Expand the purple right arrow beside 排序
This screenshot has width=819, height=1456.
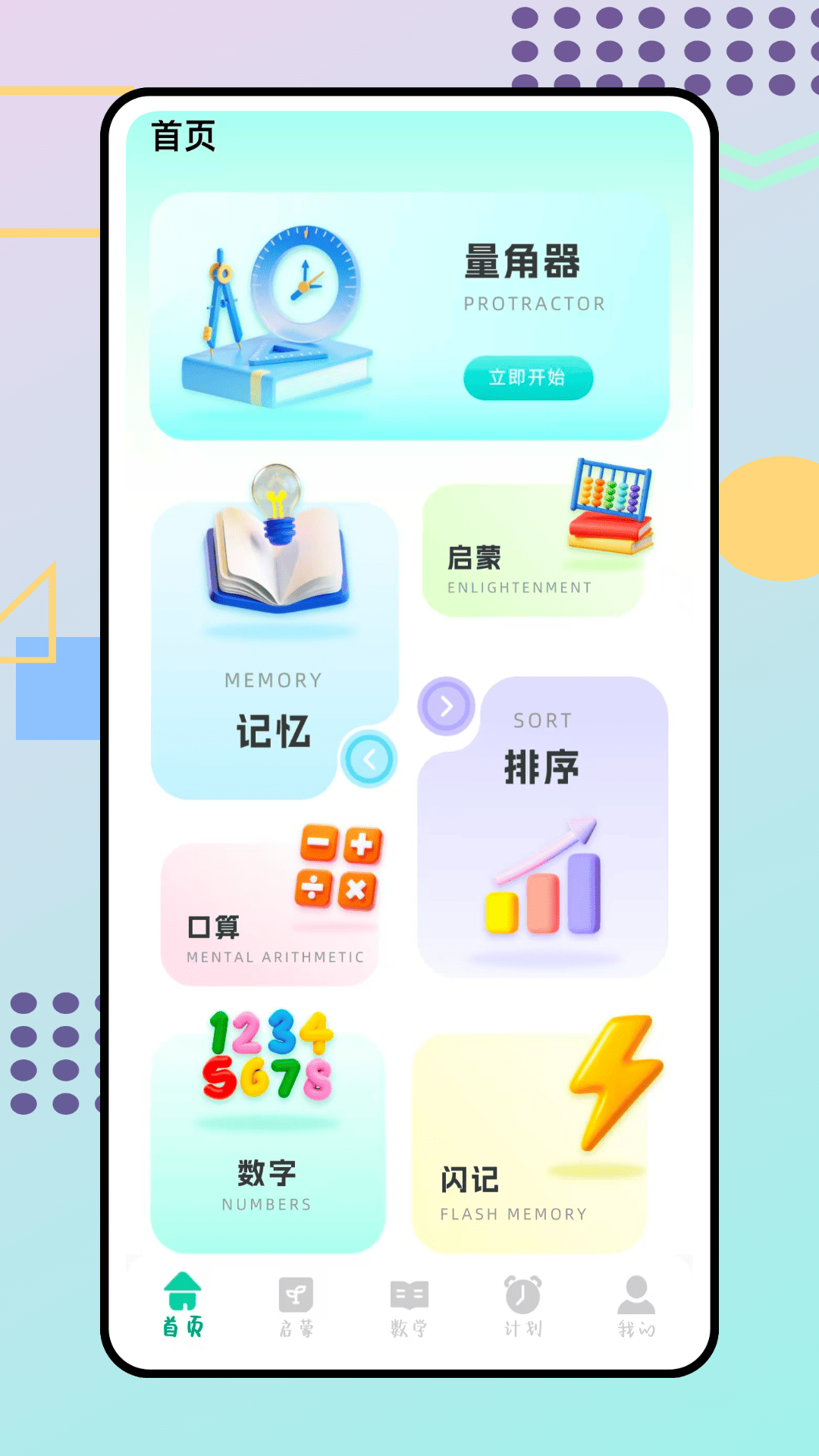point(446,706)
